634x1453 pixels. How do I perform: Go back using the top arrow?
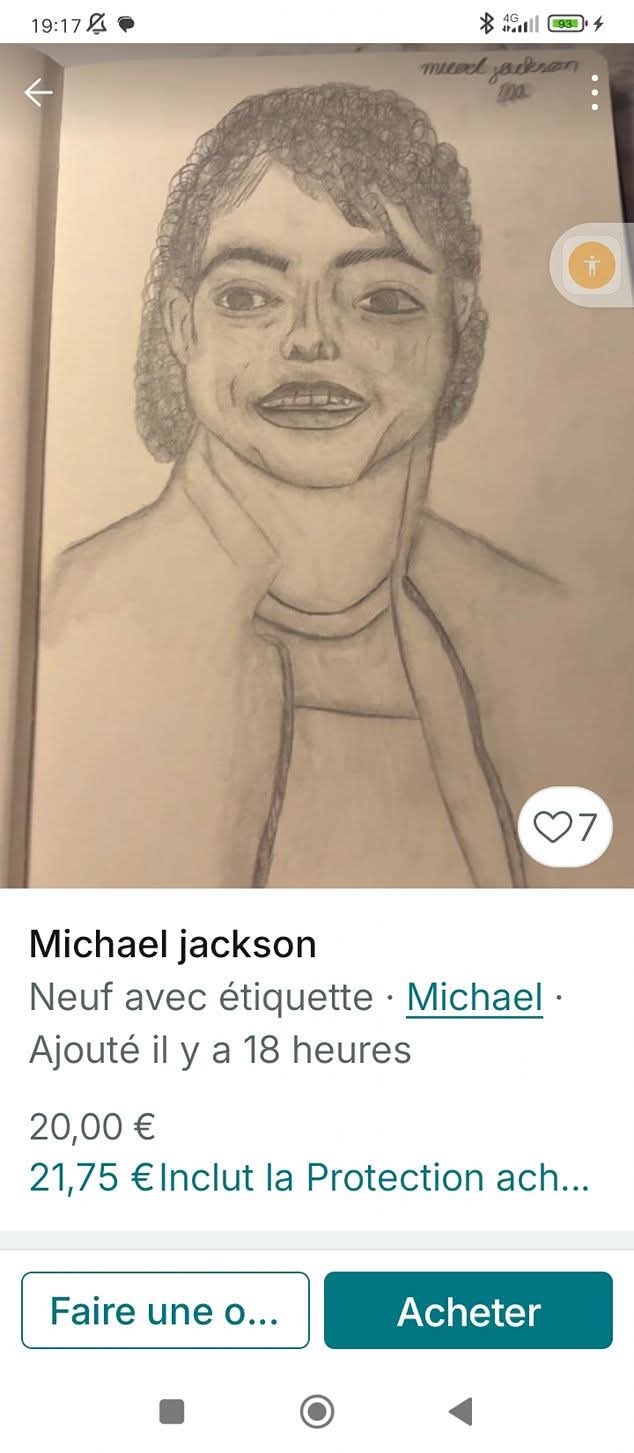(38, 93)
